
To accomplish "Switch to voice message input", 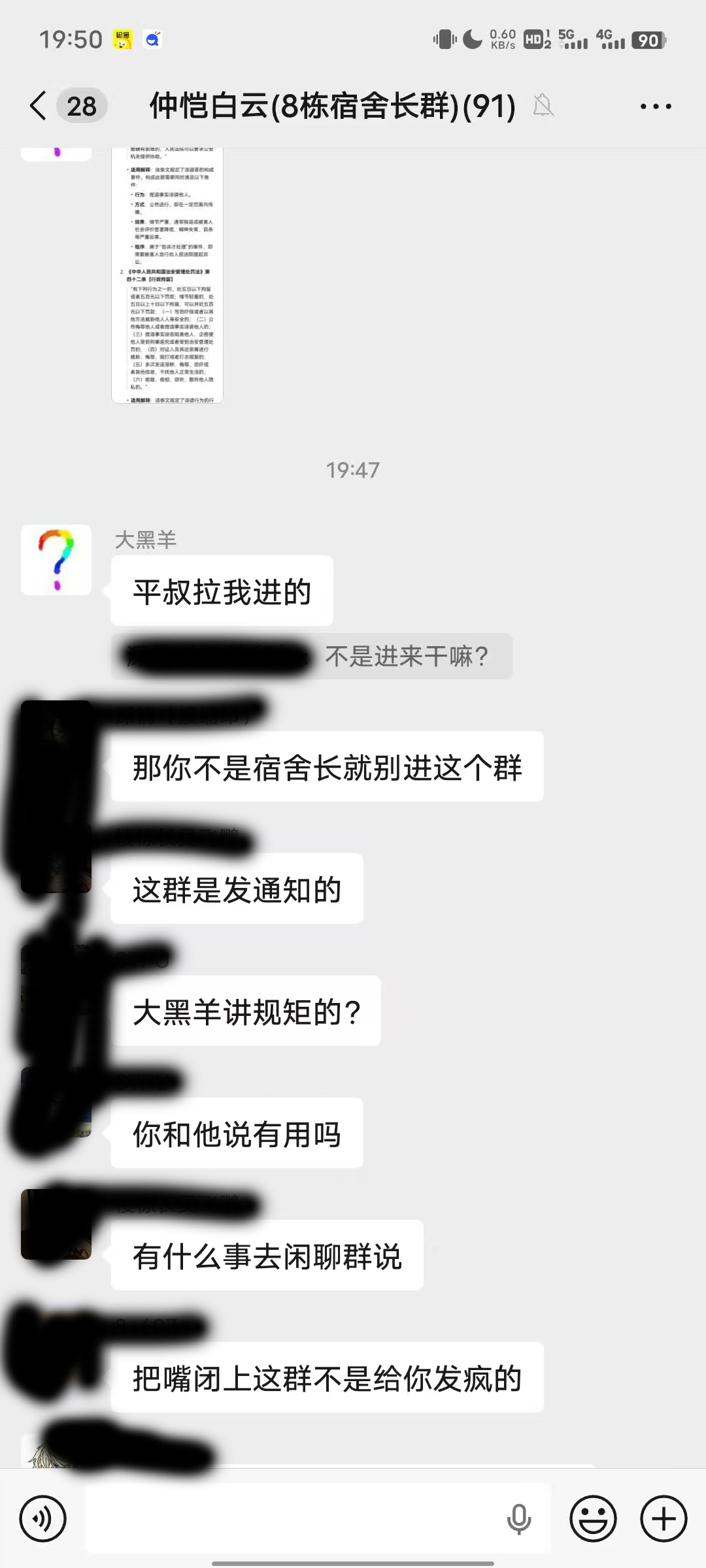I will click(43, 1519).
